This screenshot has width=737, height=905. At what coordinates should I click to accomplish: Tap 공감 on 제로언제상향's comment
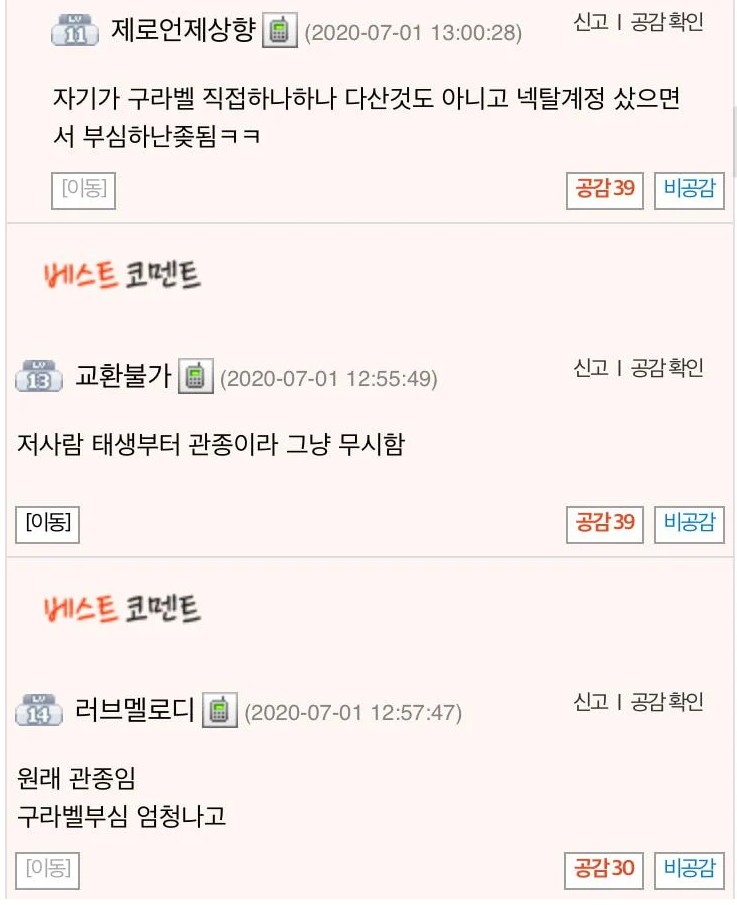click(x=605, y=189)
